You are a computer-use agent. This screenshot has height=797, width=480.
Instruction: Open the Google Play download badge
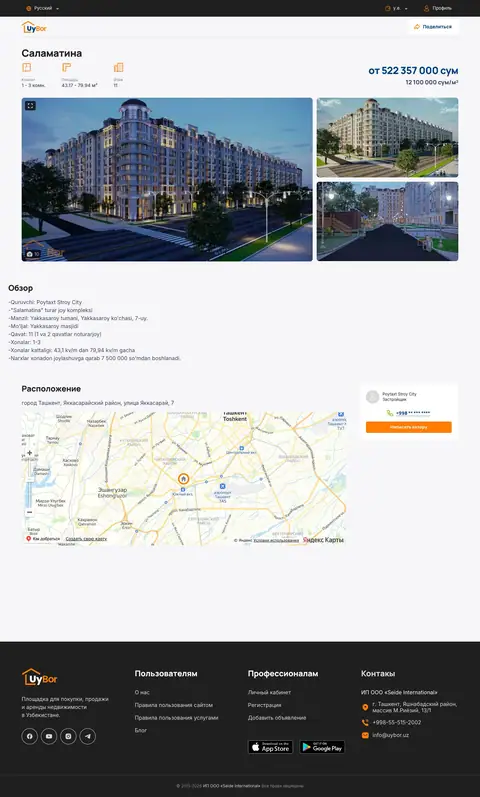pos(322,747)
